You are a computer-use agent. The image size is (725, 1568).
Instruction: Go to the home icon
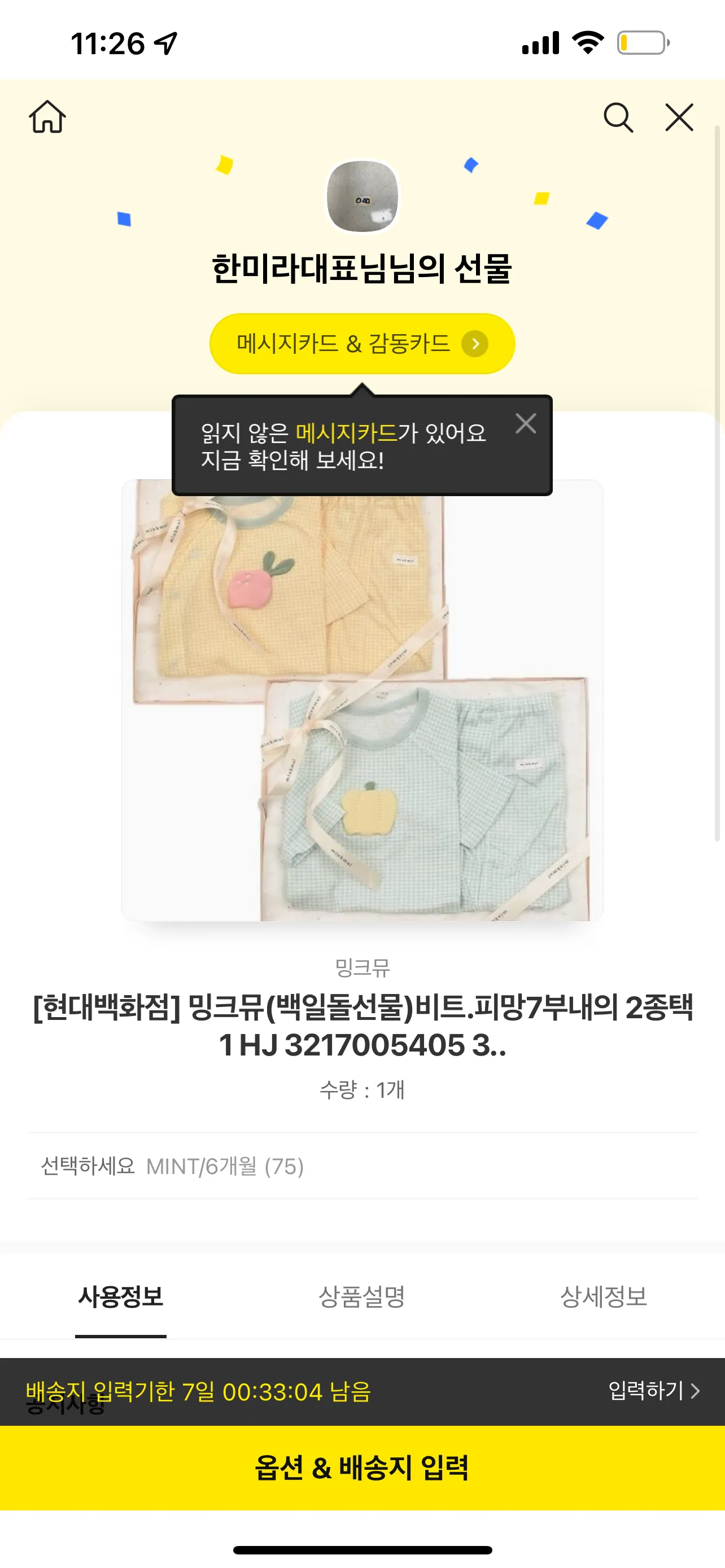(47, 117)
